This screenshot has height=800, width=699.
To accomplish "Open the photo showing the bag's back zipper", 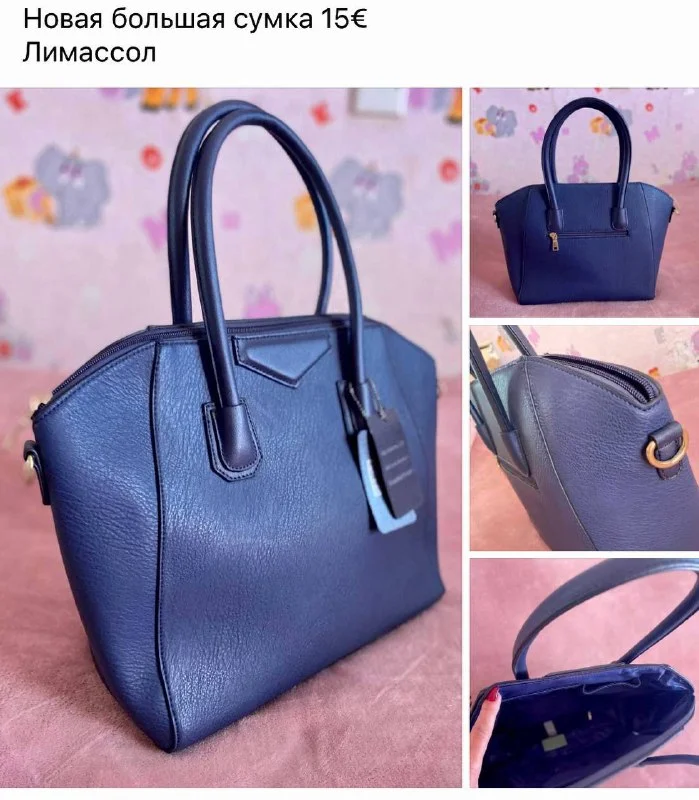I will point(584,203).
